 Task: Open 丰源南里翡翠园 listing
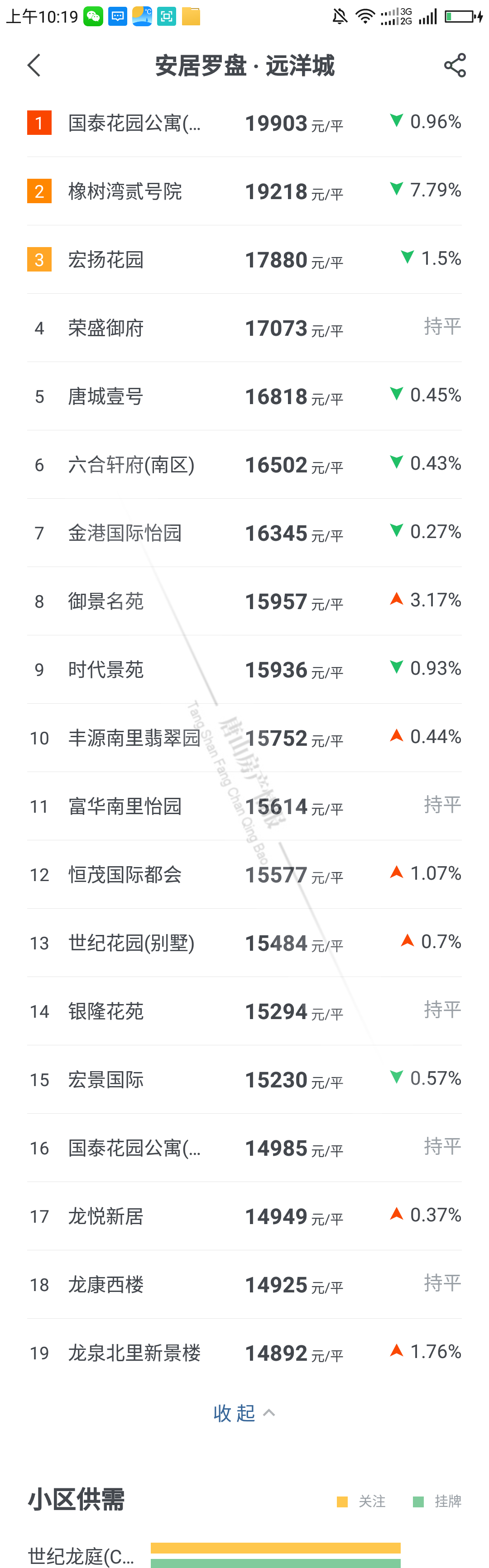[x=134, y=739]
